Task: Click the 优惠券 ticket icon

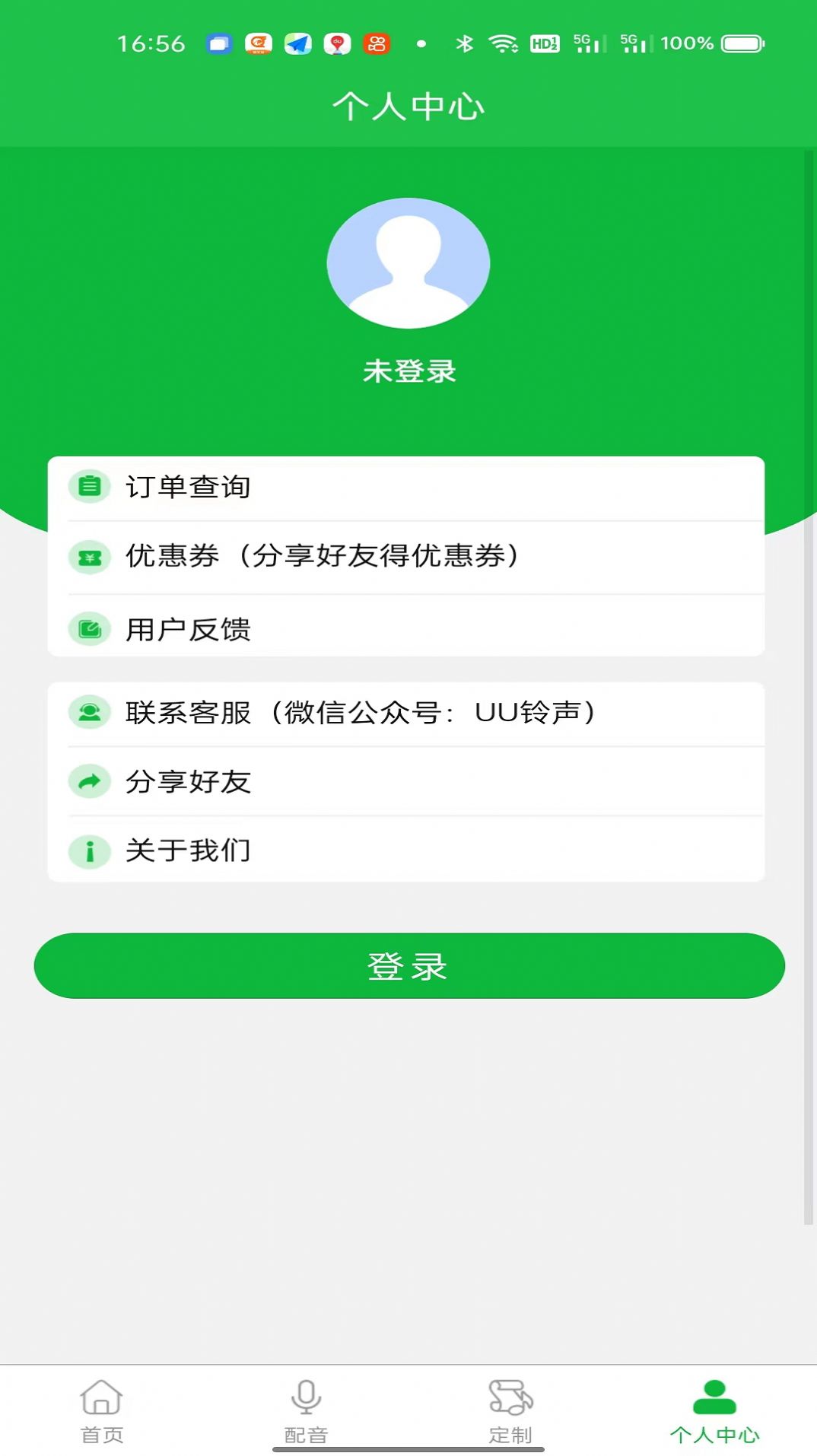Action: 90,555
